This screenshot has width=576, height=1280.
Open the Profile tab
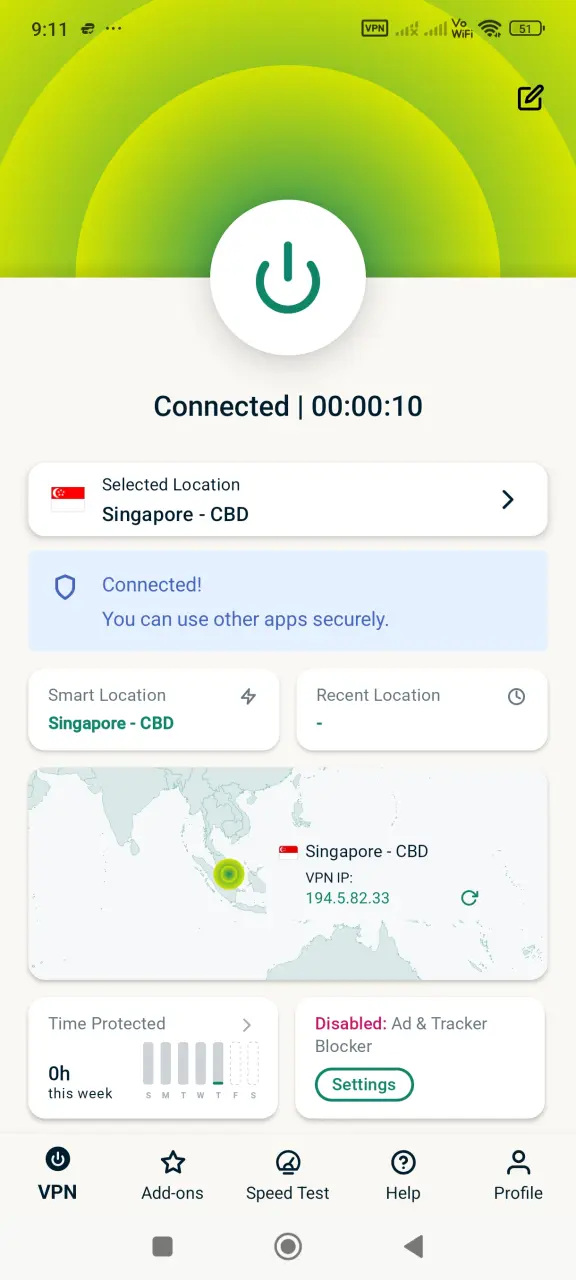click(x=518, y=1175)
